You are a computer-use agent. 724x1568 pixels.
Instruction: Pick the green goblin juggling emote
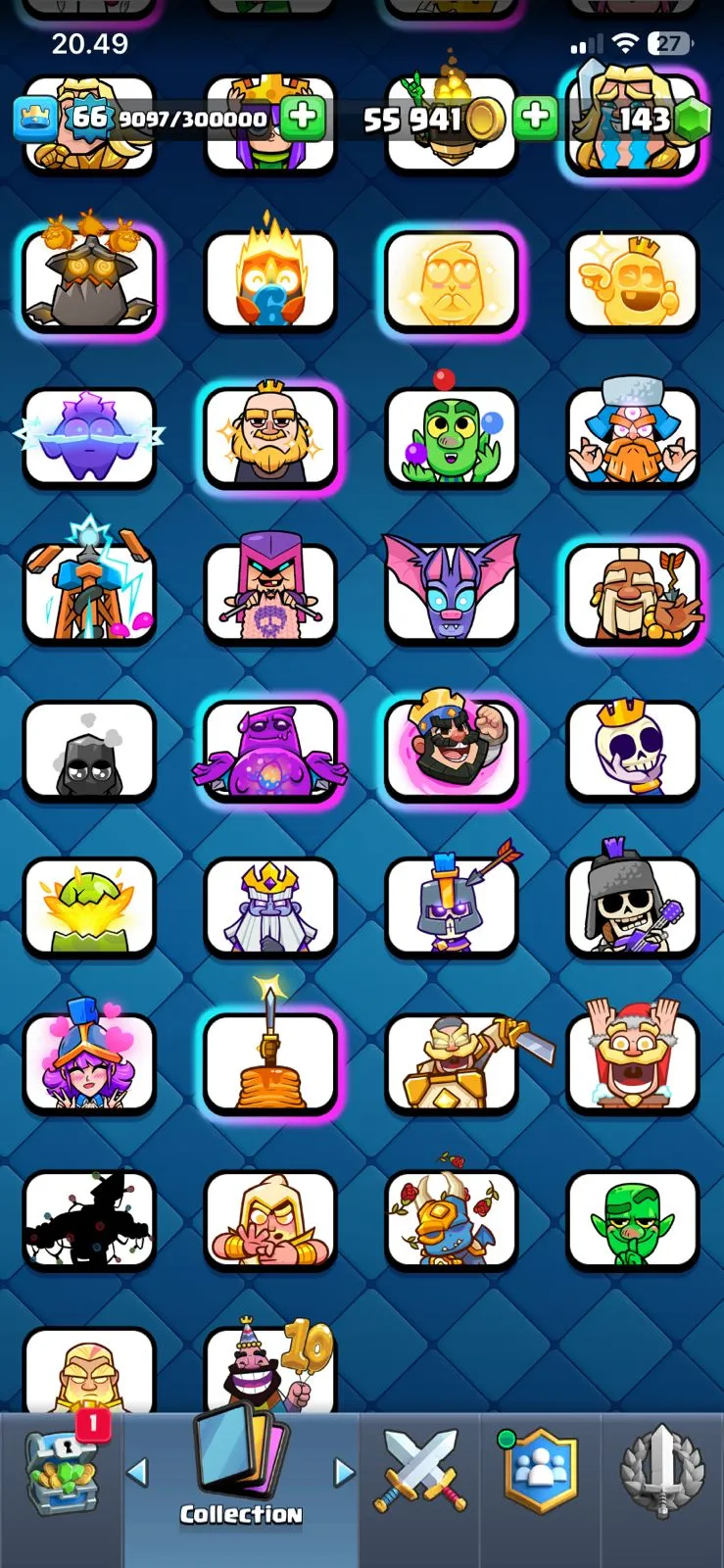pos(452,435)
